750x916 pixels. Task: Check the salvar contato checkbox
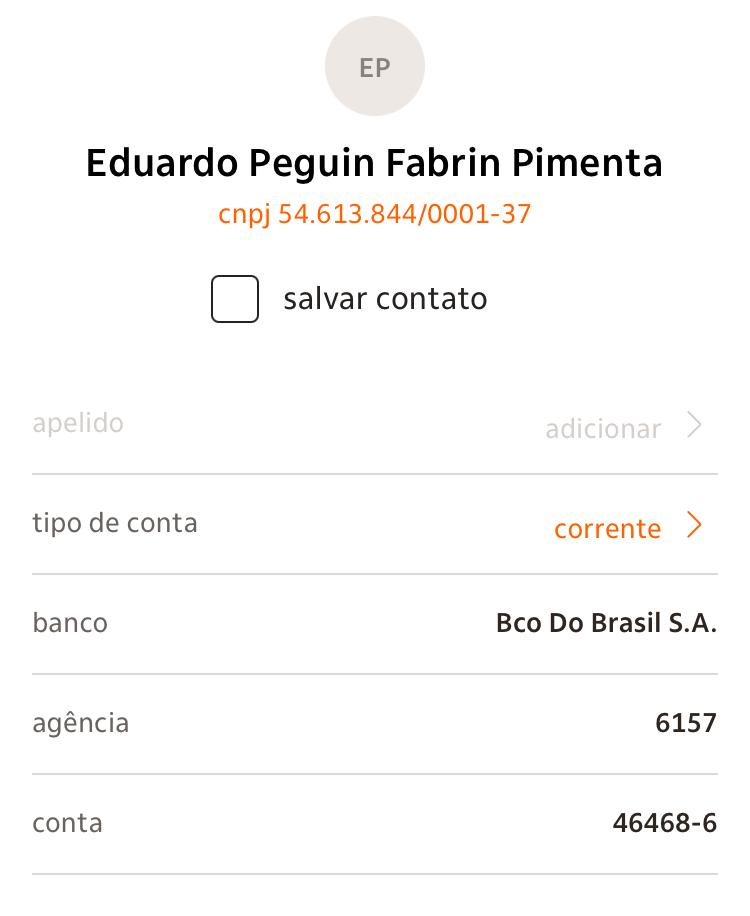coord(235,299)
